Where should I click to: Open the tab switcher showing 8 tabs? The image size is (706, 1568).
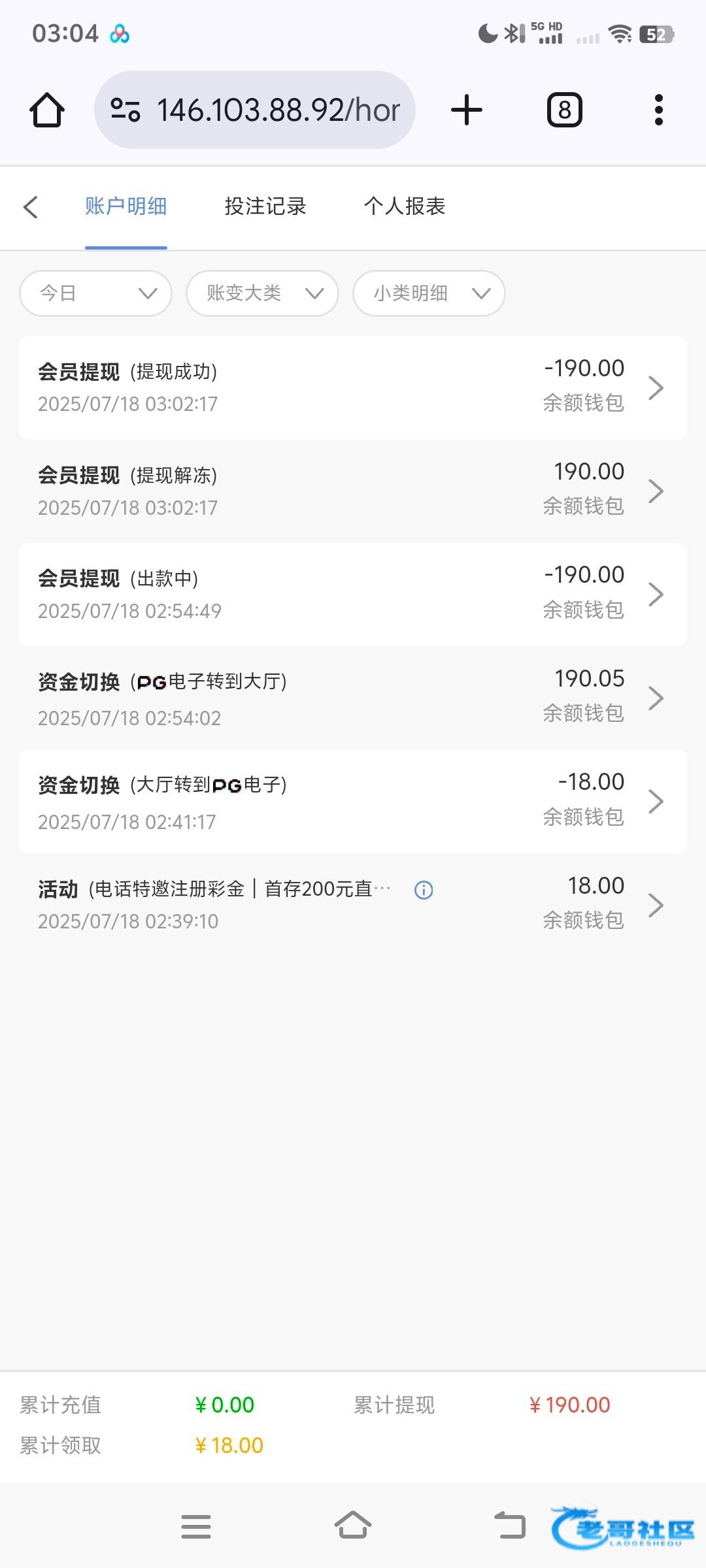pyautogui.click(x=565, y=110)
